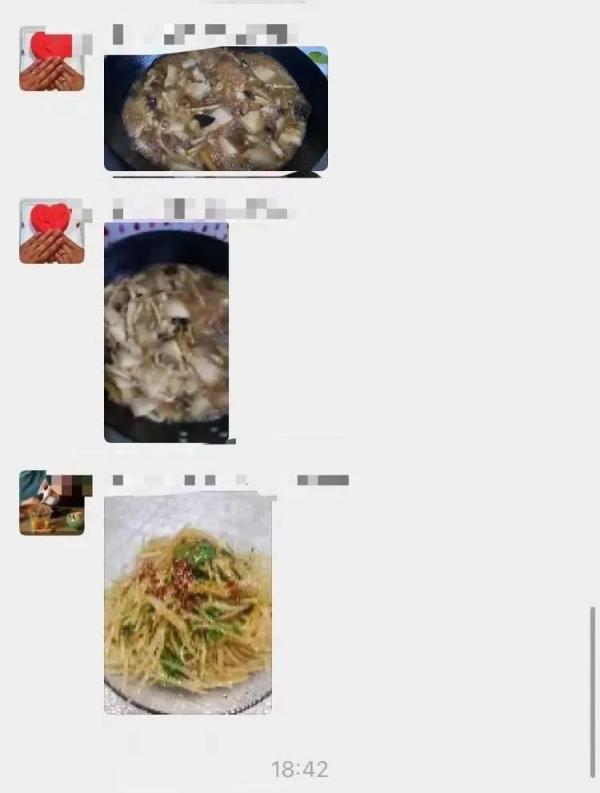Tap heart avatar beside the tall stew photo
The height and width of the screenshot is (793, 600).
point(52,231)
